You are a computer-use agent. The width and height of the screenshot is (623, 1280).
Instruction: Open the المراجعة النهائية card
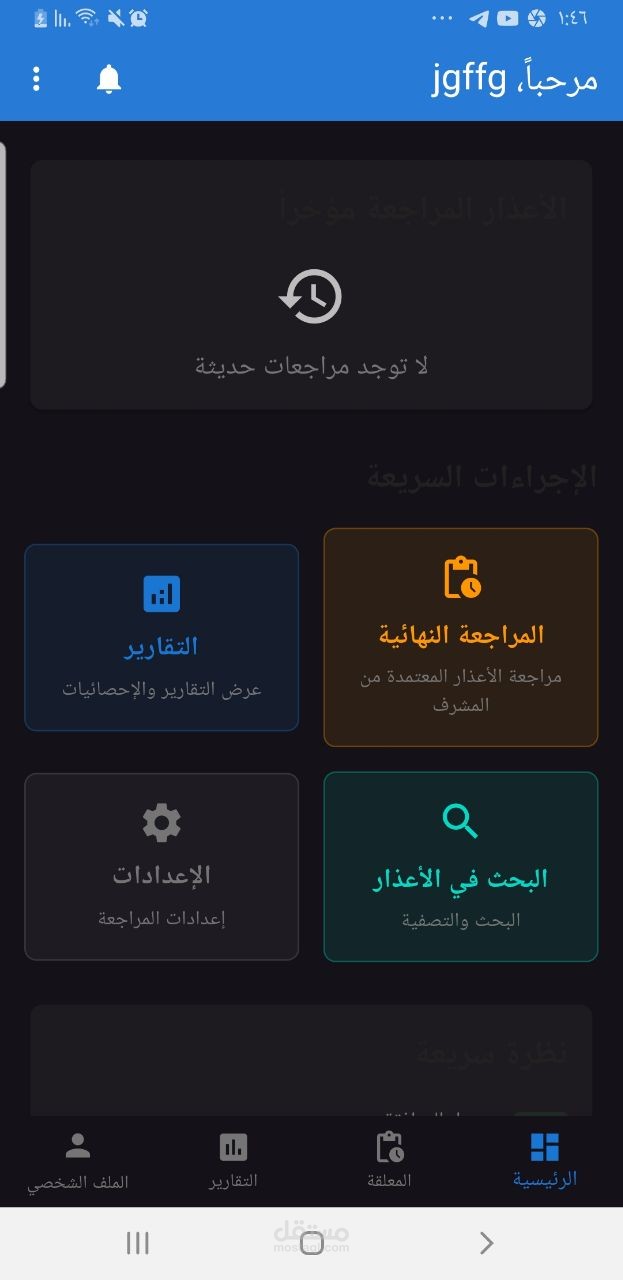click(x=461, y=637)
